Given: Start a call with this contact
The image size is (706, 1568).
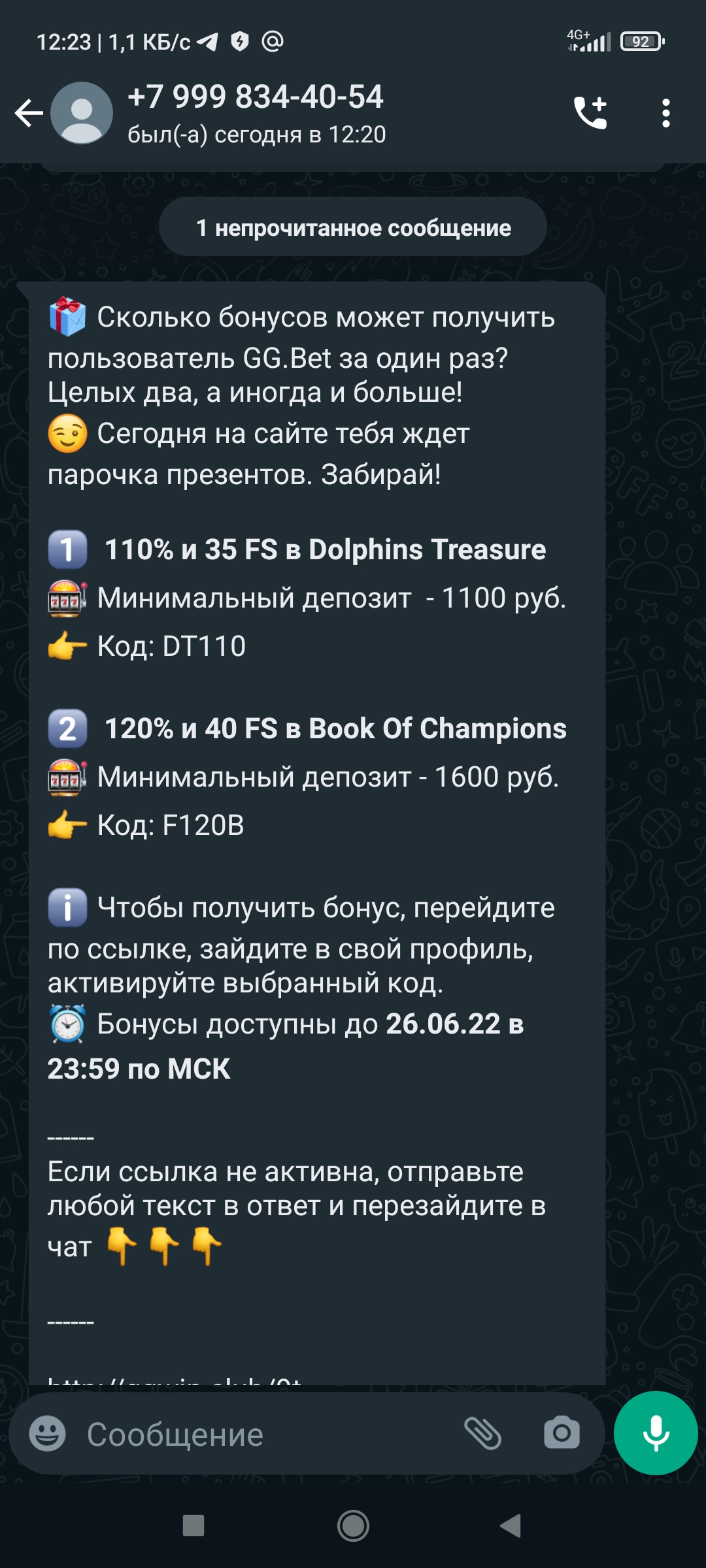Looking at the screenshot, I should 591,112.
